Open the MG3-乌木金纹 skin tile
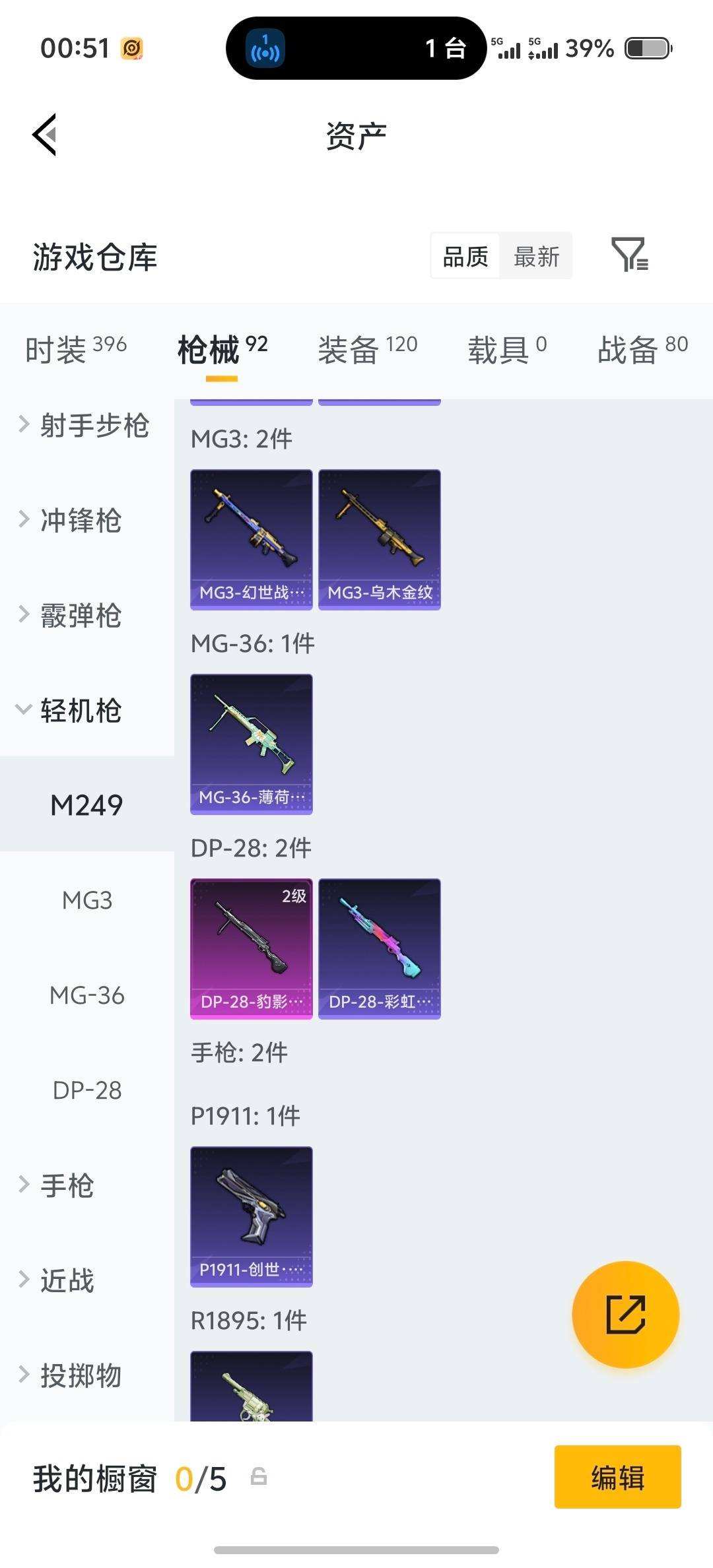 [380, 539]
